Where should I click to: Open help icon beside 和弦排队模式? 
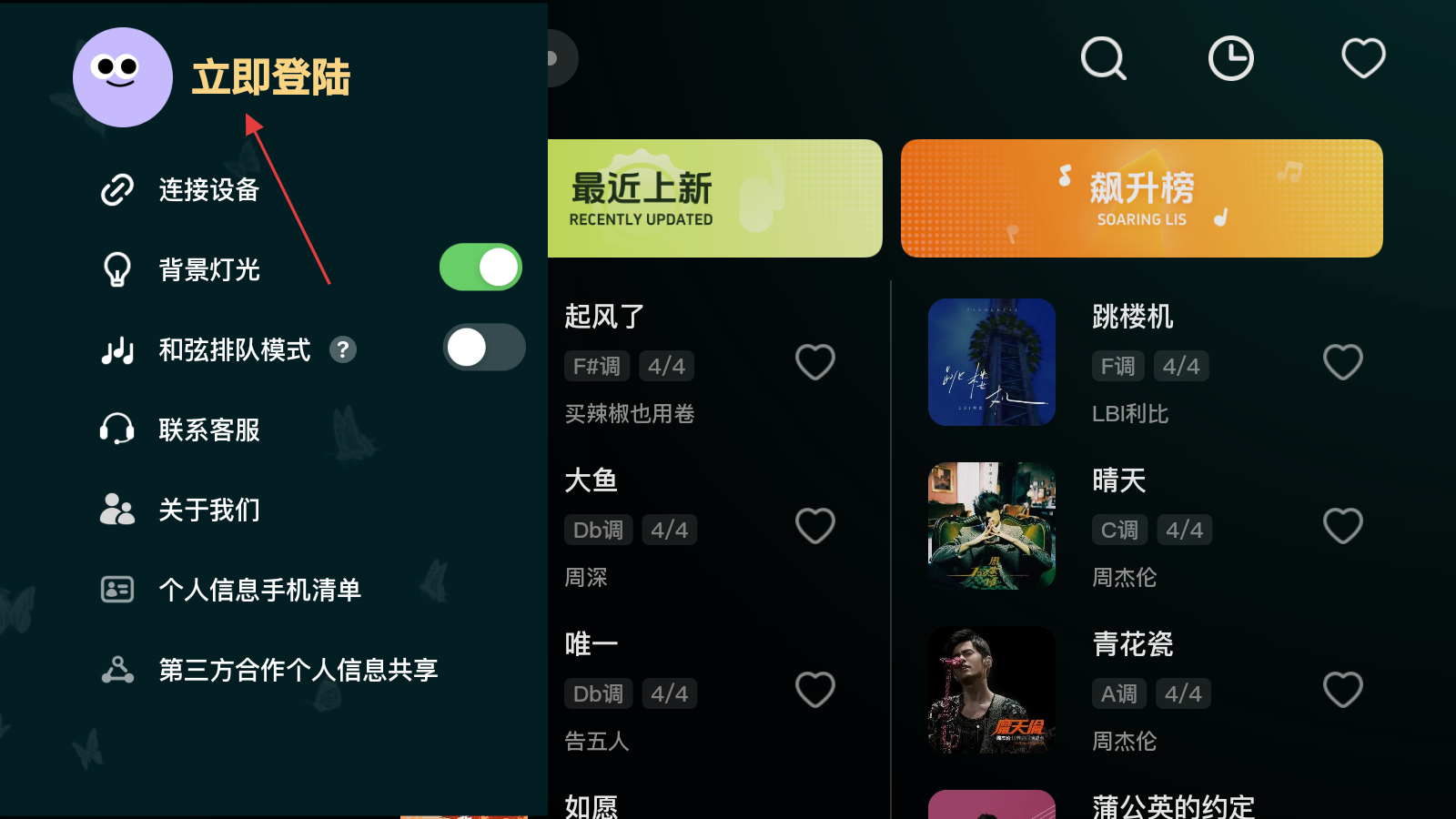tap(343, 349)
